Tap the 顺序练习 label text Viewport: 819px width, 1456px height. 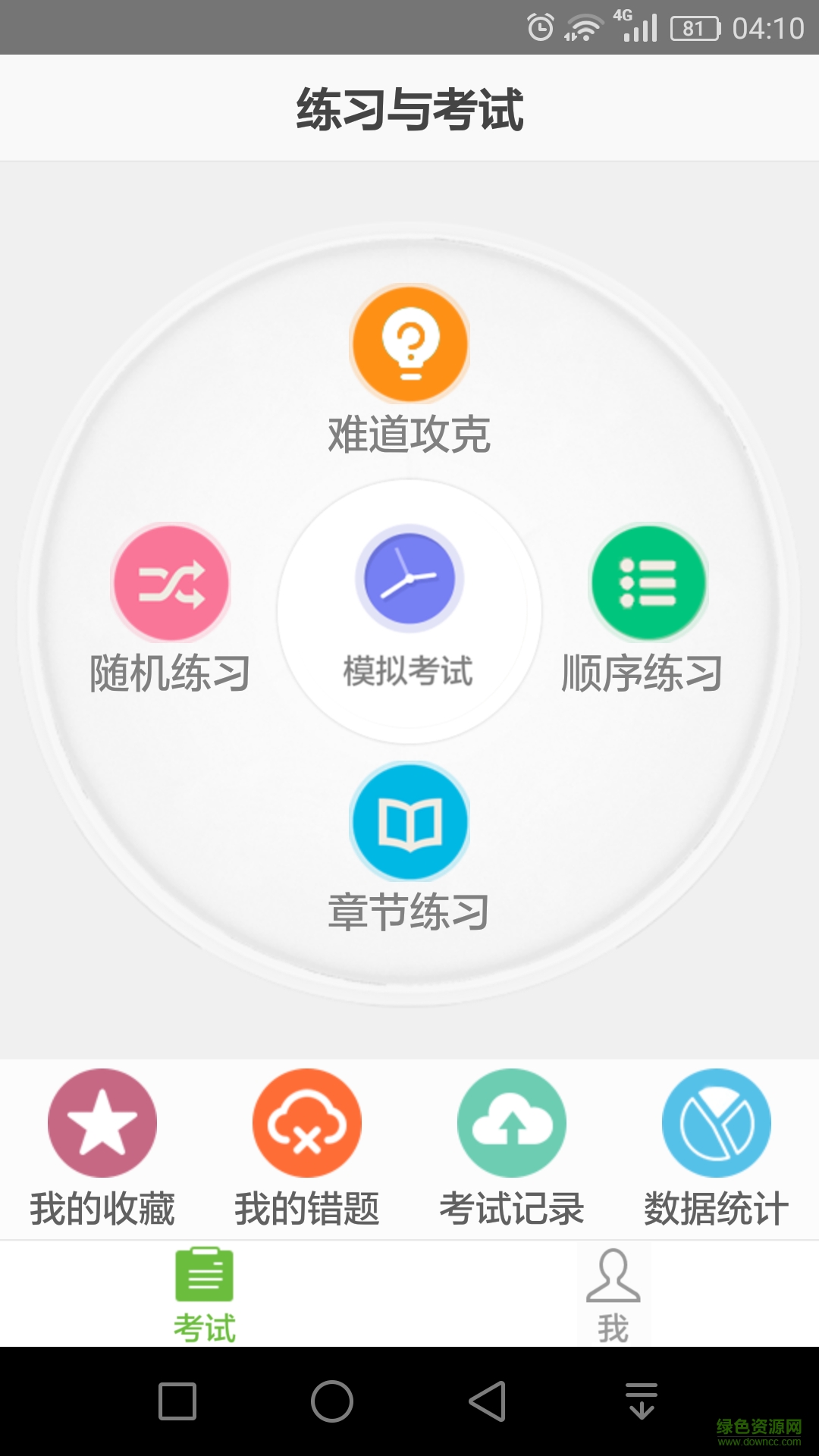[x=643, y=671]
